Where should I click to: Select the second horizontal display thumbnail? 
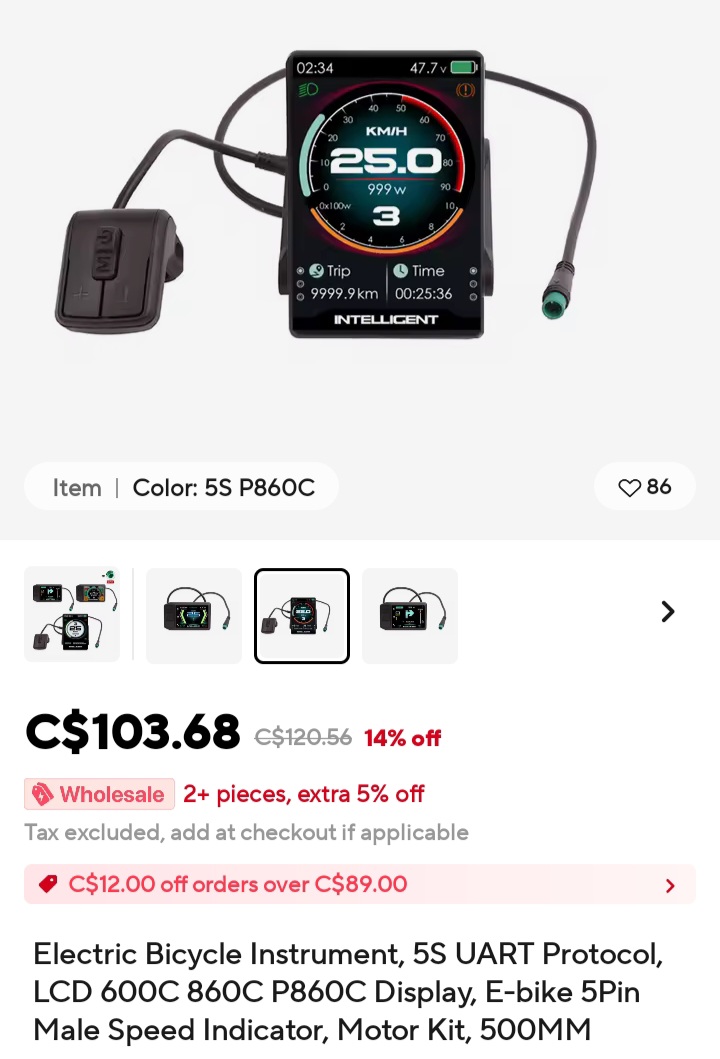(x=194, y=614)
